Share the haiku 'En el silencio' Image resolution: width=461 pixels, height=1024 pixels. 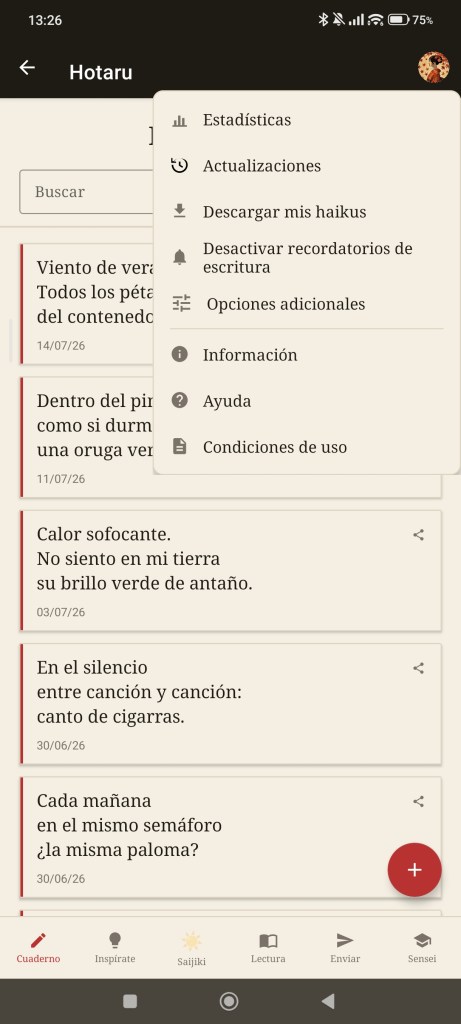419,668
